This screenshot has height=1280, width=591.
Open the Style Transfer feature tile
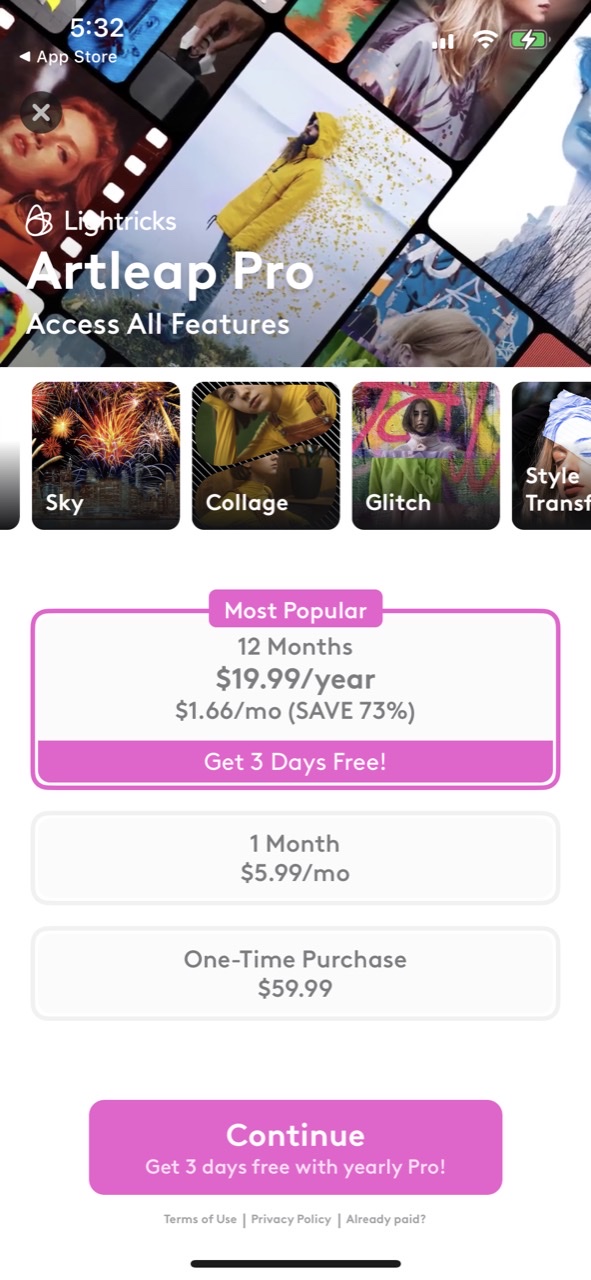(551, 456)
